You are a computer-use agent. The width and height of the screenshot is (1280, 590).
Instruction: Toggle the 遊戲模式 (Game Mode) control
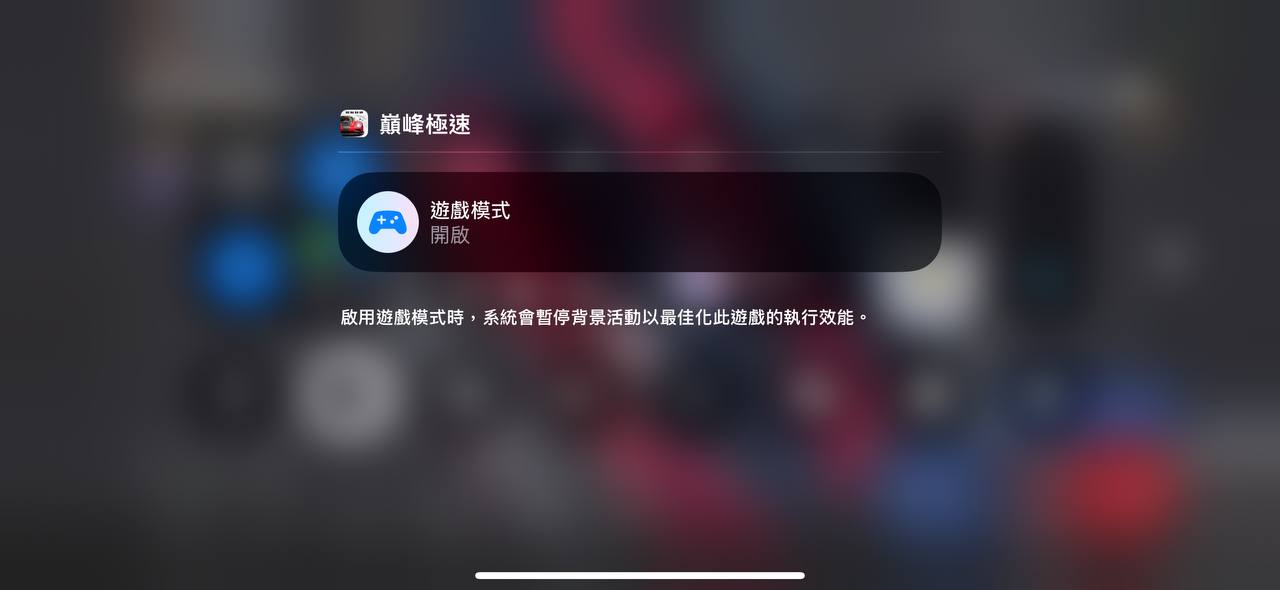(x=388, y=222)
